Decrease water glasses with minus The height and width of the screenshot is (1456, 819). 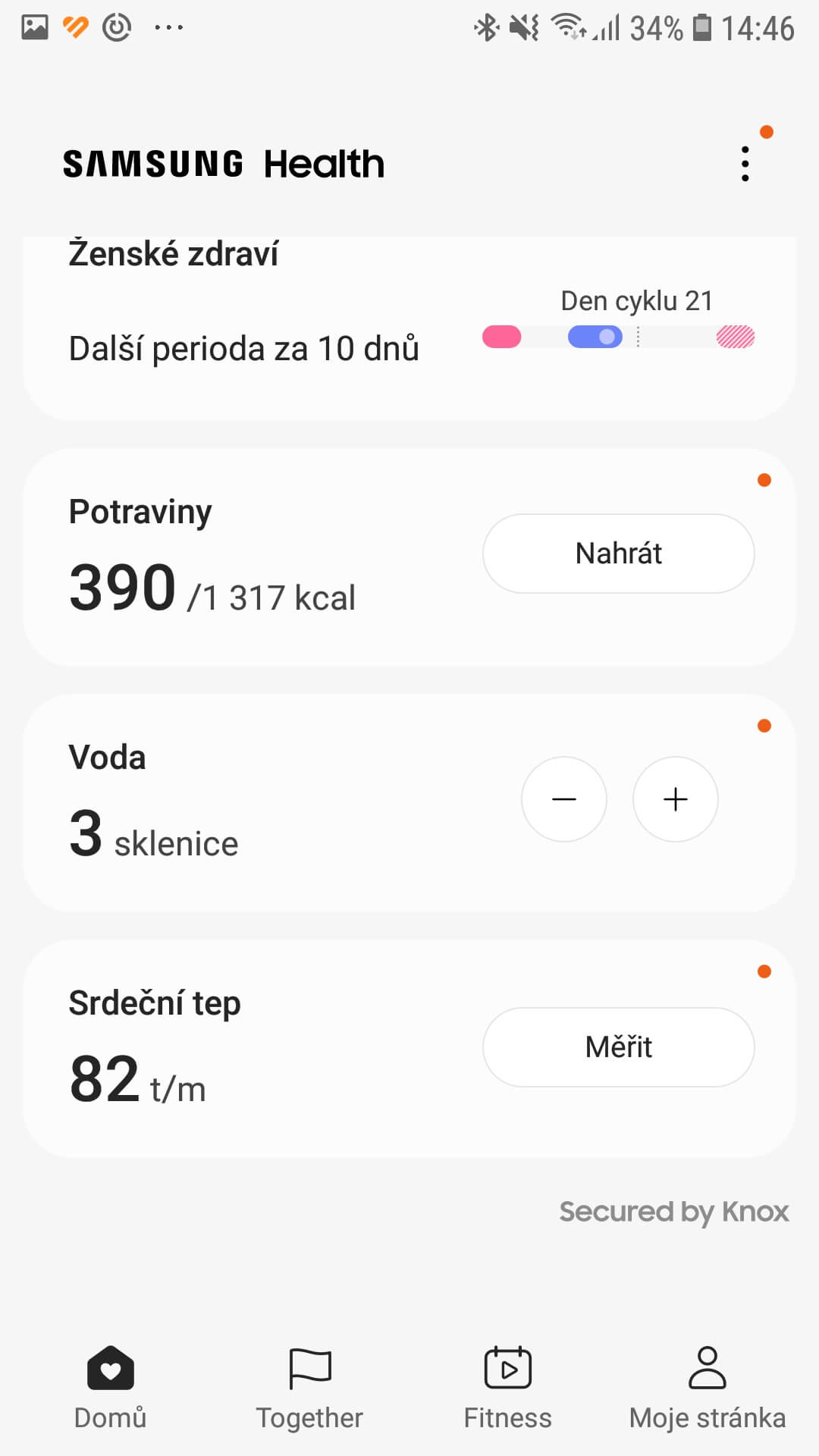coord(564,799)
